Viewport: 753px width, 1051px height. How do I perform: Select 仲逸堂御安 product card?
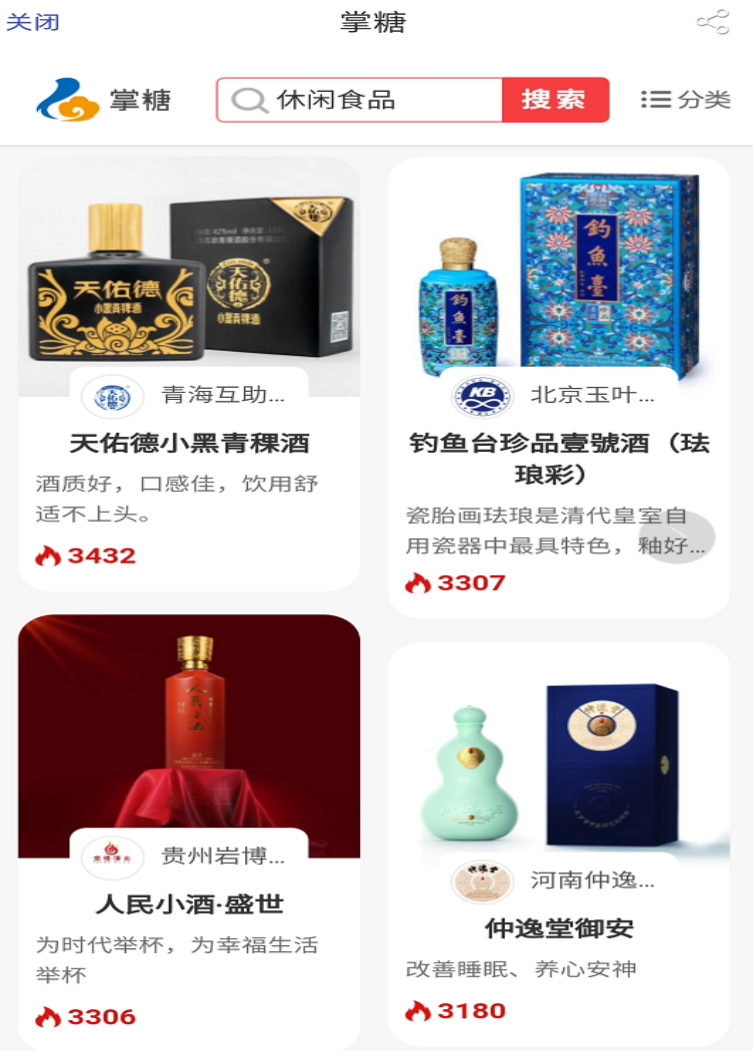tap(558, 927)
